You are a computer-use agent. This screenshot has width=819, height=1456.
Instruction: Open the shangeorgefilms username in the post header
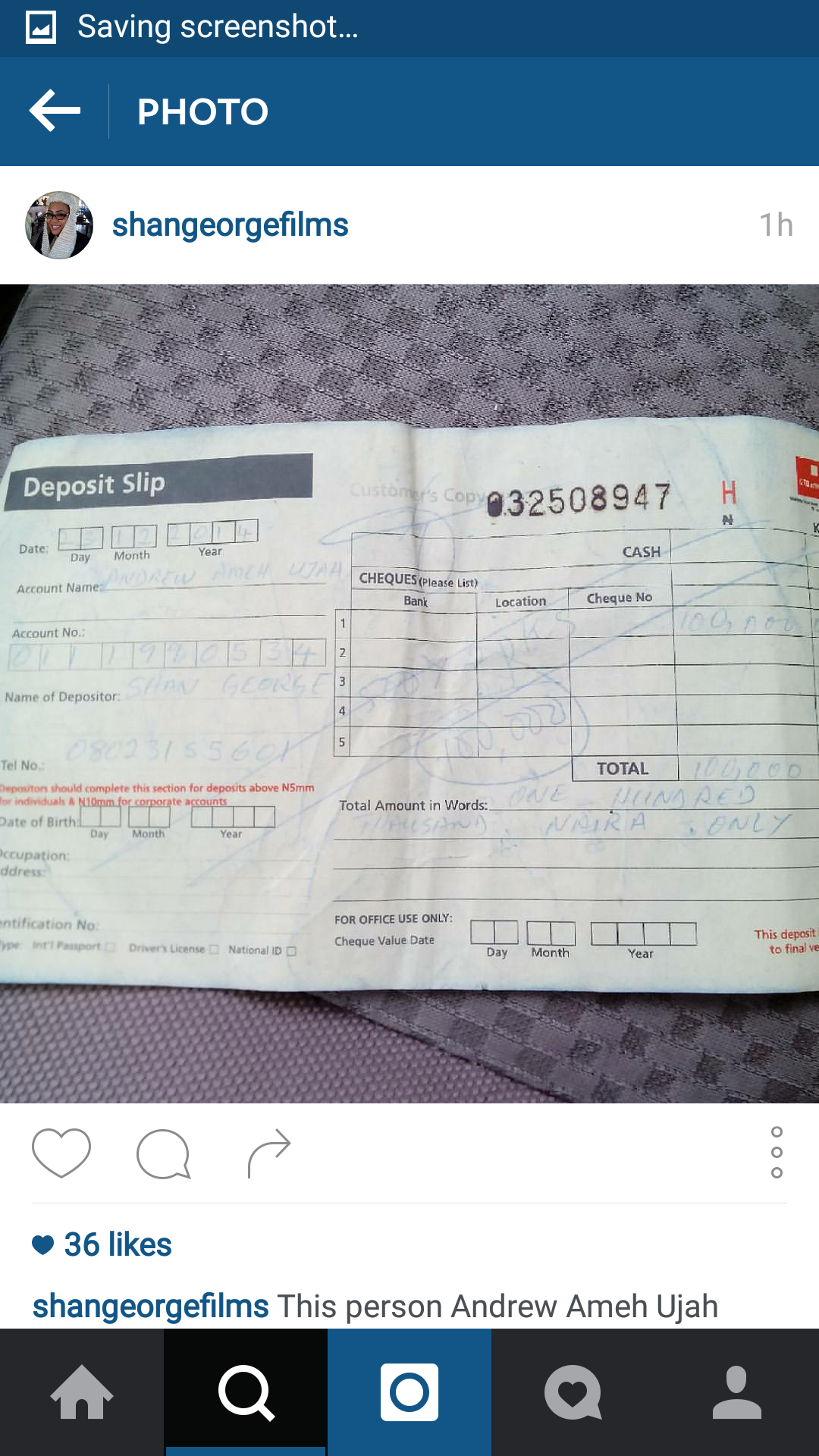click(x=230, y=225)
